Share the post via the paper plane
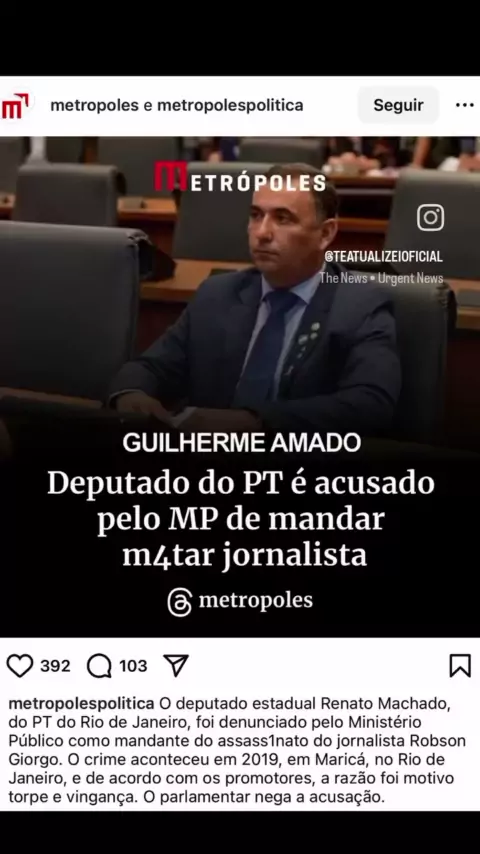Screen dimensions: 480x854 click(x=176, y=666)
